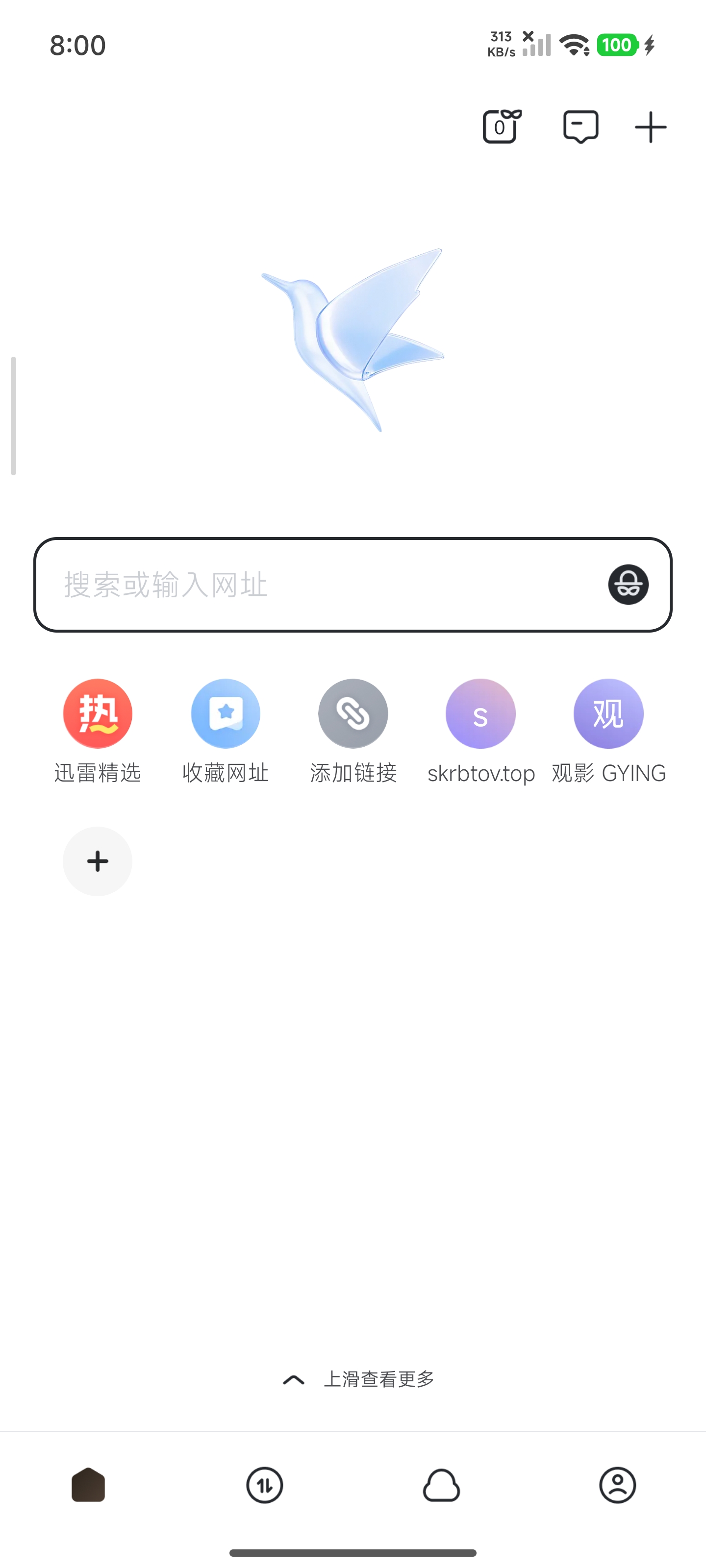Image resolution: width=706 pixels, height=1568 pixels.
Task: Toggle incognito mode in the search bar
Action: tap(628, 585)
